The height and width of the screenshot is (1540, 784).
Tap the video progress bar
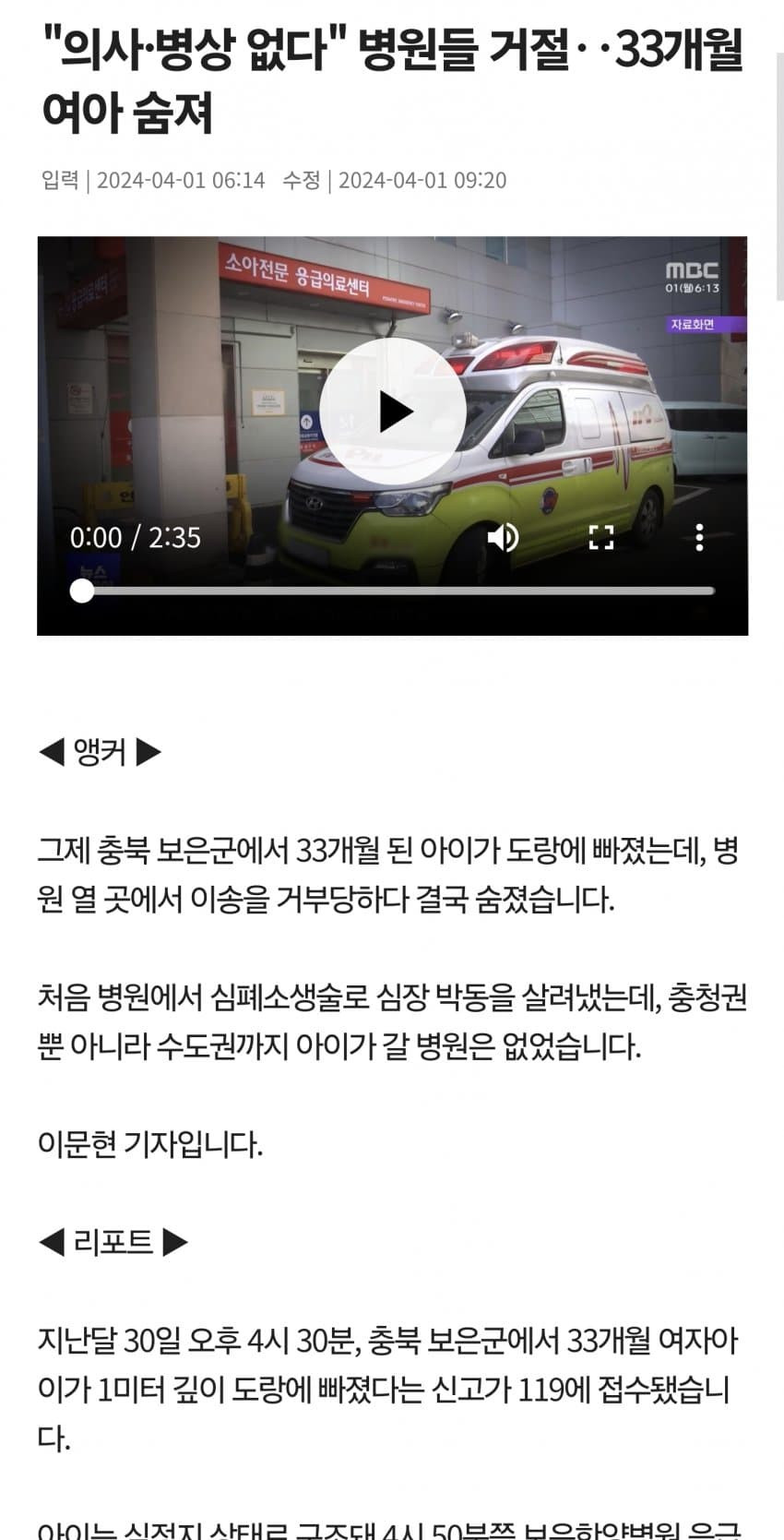[x=397, y=591]
